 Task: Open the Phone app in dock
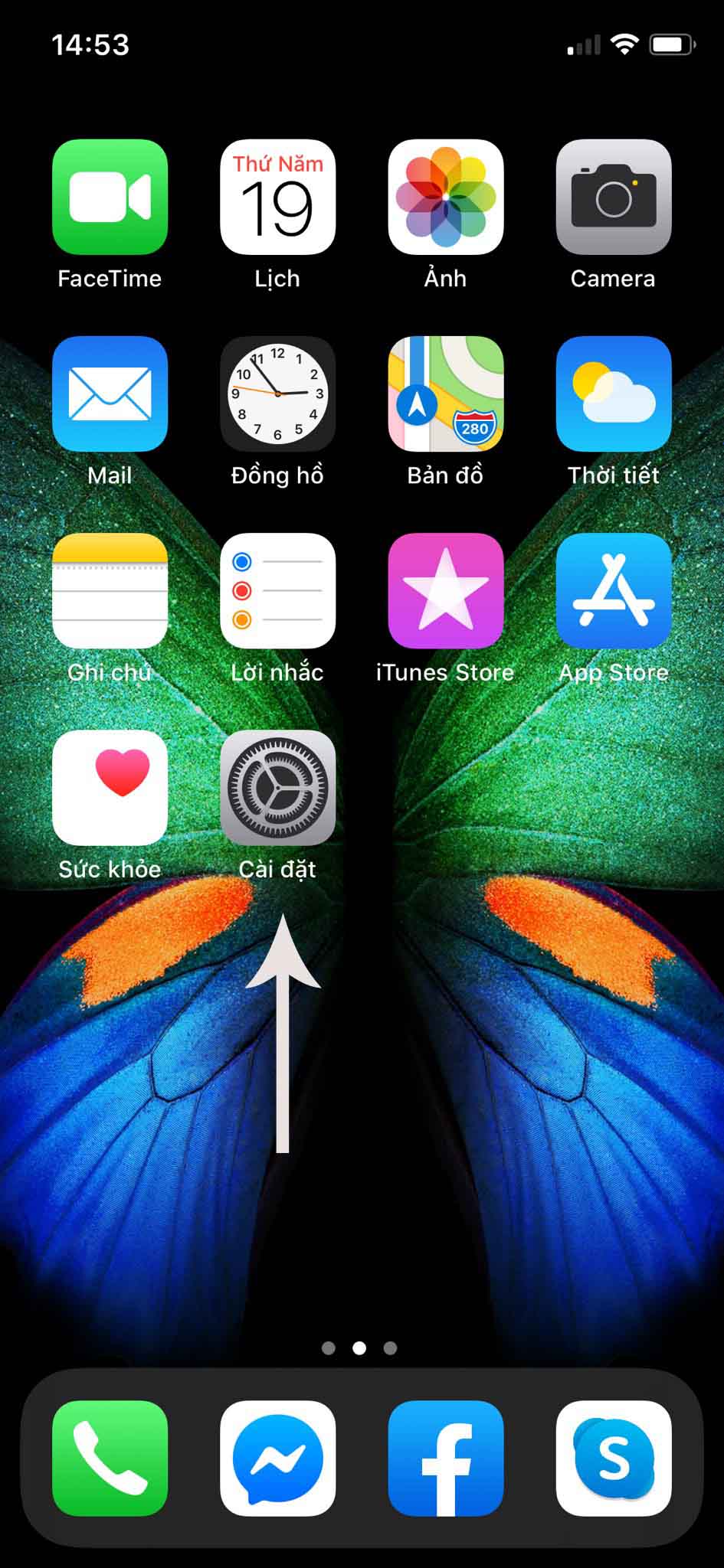coord(110,1458)
